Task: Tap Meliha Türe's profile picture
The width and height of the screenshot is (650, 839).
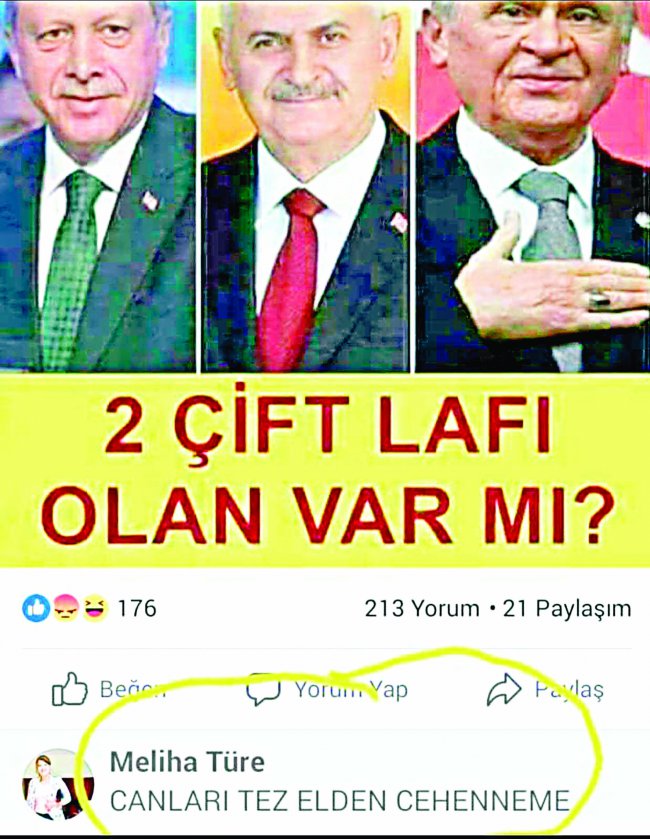Action: tap(58, 784)
